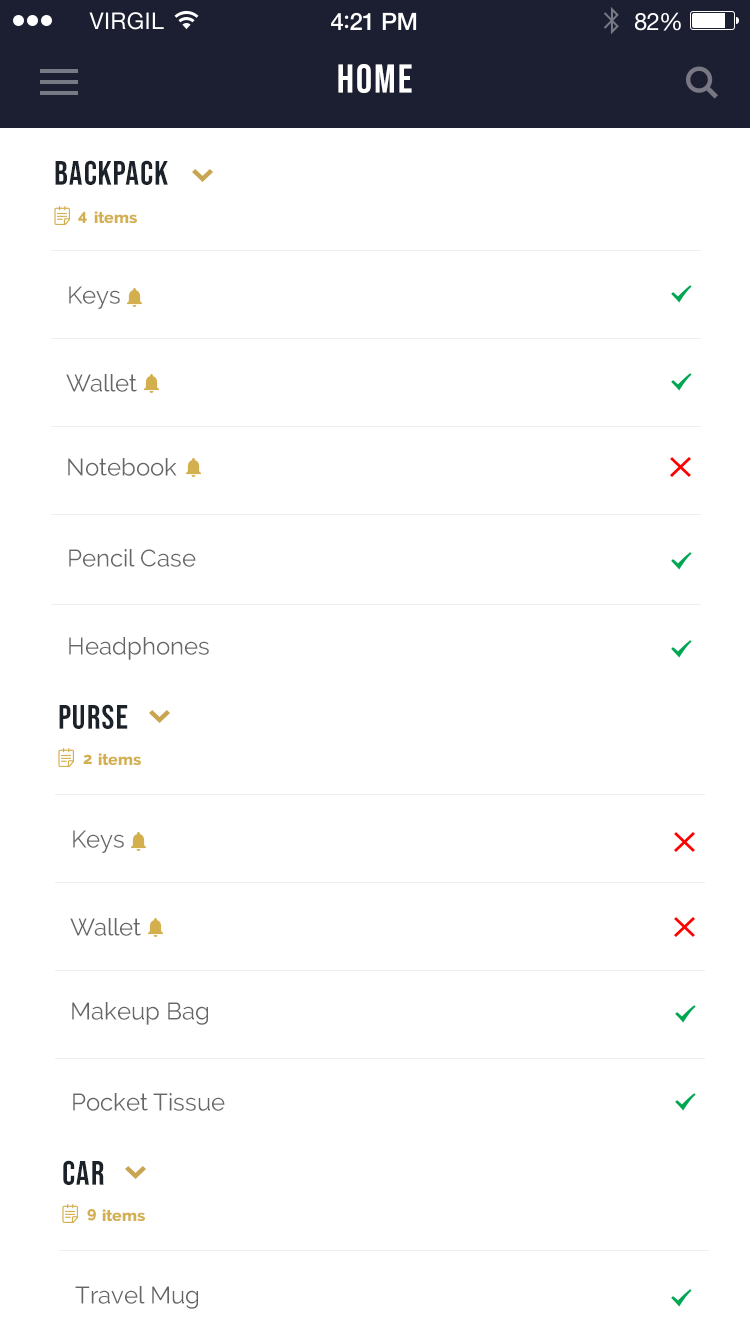
Task: Select Pencil Case row
Action: pyautogui.click(x=376, y=559)
